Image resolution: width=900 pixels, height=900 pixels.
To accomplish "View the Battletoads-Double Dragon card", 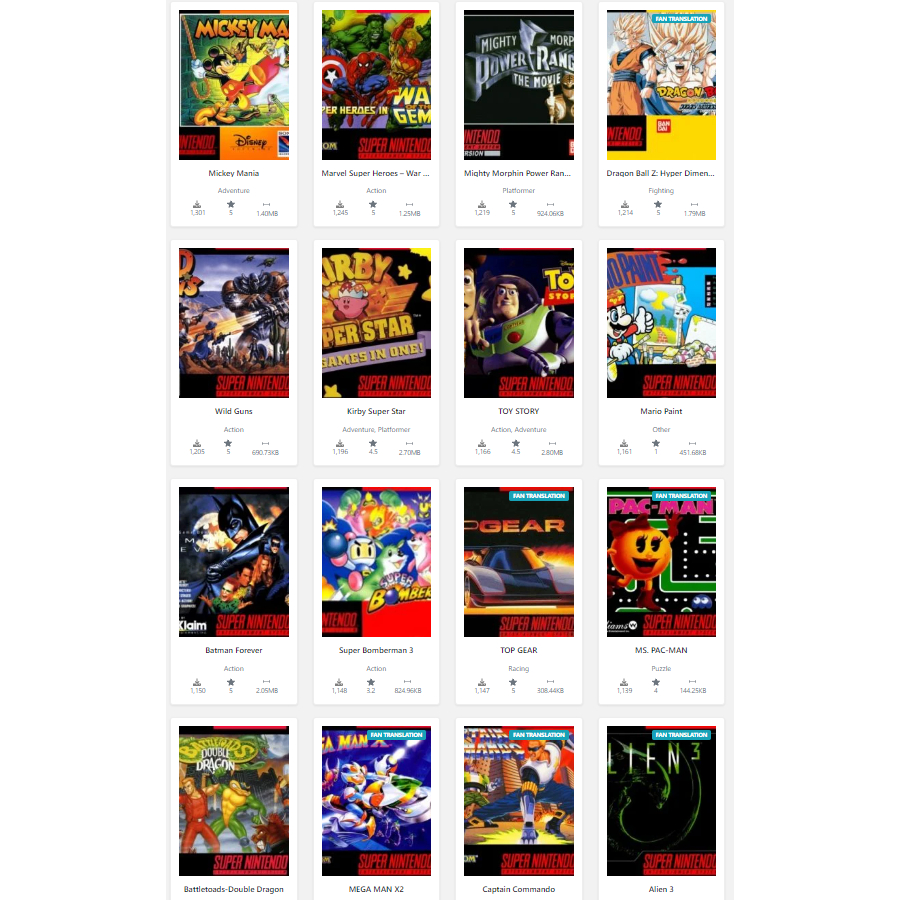I will coord(234,809).
